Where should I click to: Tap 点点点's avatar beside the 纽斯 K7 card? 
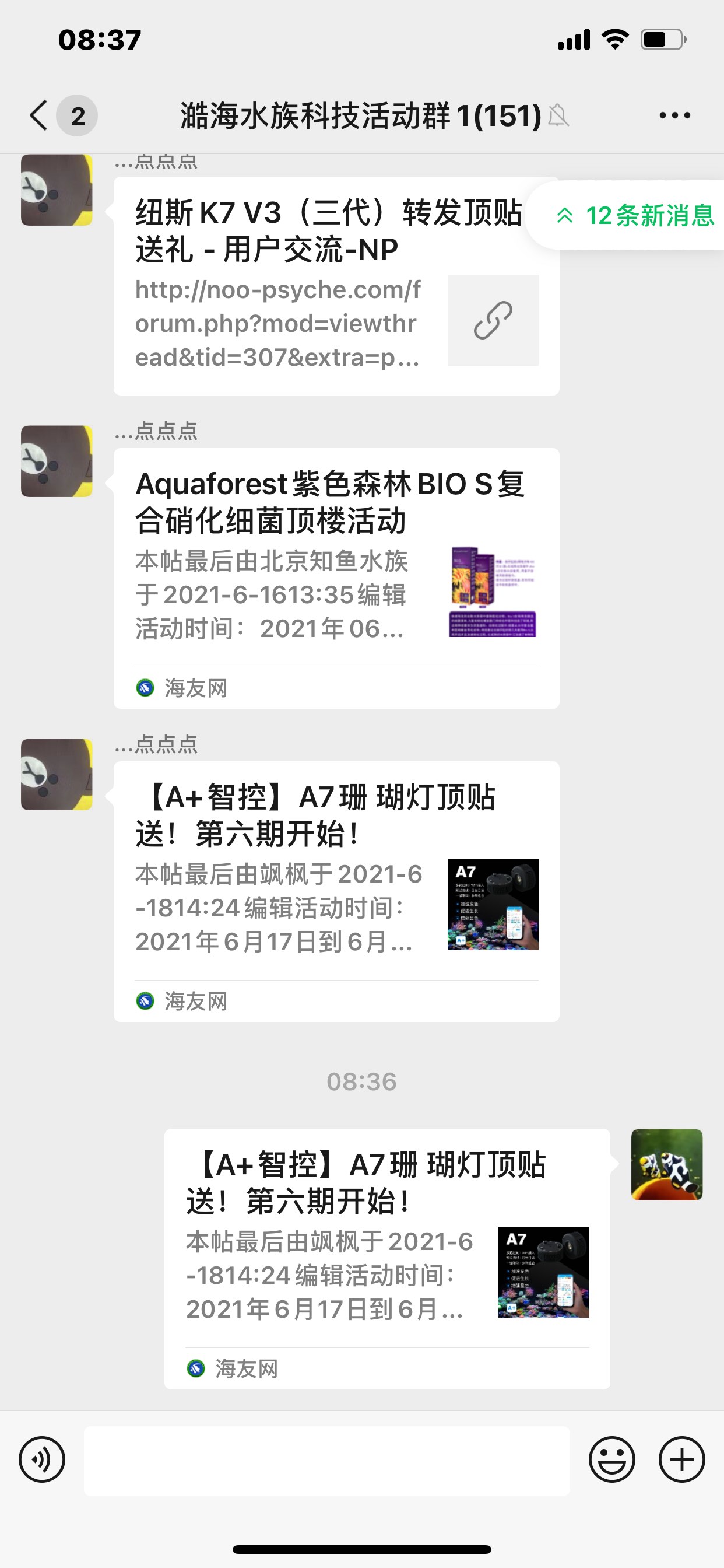tap(57, 190)
